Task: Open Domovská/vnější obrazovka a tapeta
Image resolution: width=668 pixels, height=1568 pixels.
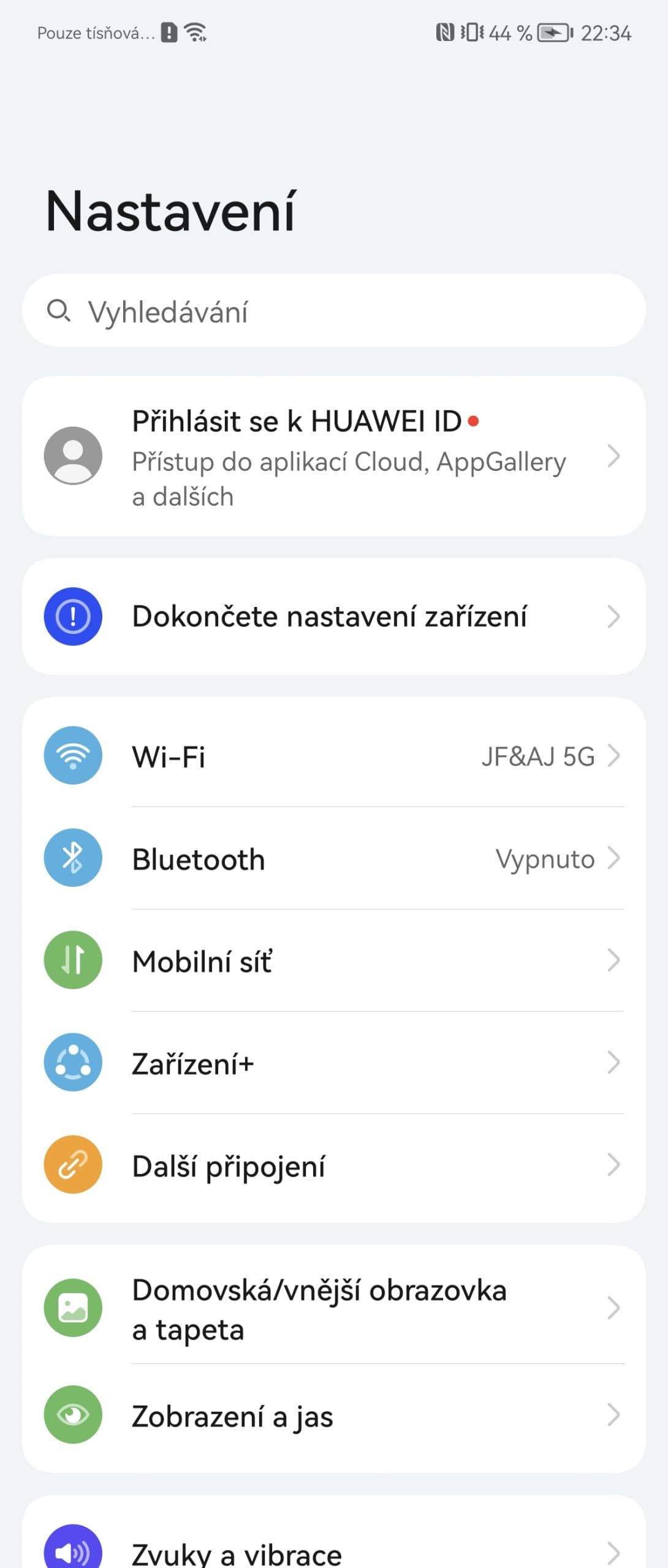Action: (x=334, y=1309)
